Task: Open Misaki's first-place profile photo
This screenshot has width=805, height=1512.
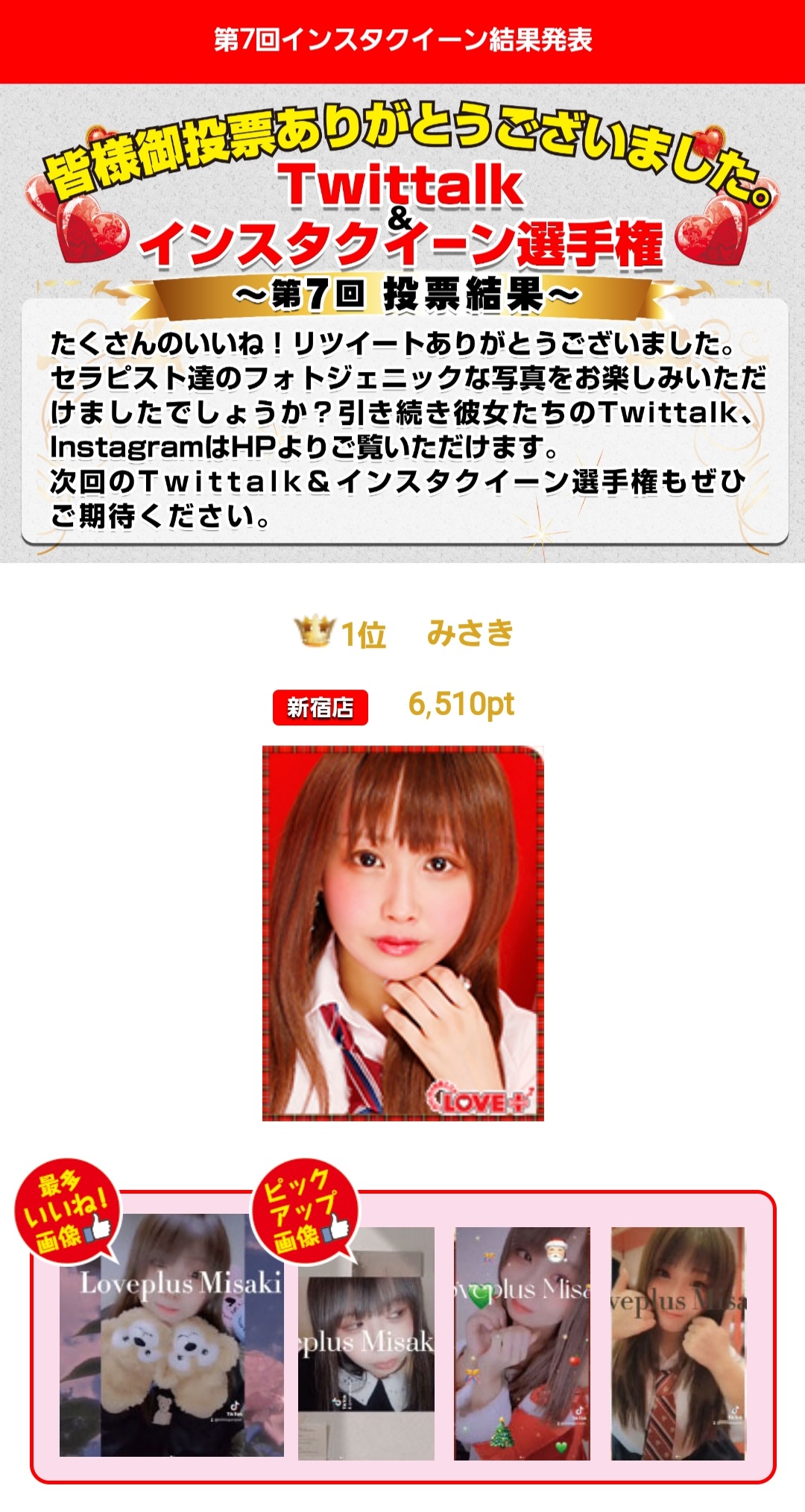Action: point(402,933)
